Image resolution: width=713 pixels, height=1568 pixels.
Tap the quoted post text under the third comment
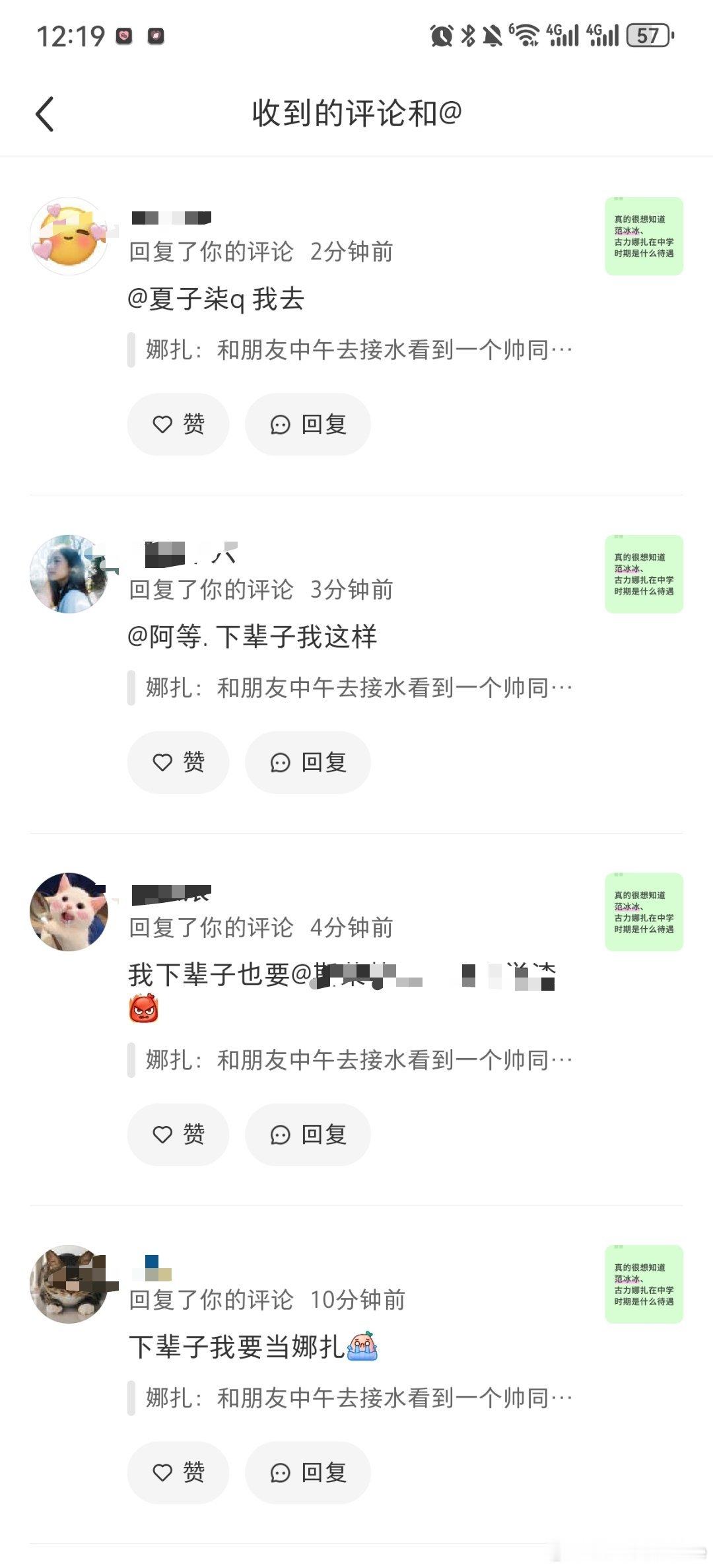tap(356, 1058)
